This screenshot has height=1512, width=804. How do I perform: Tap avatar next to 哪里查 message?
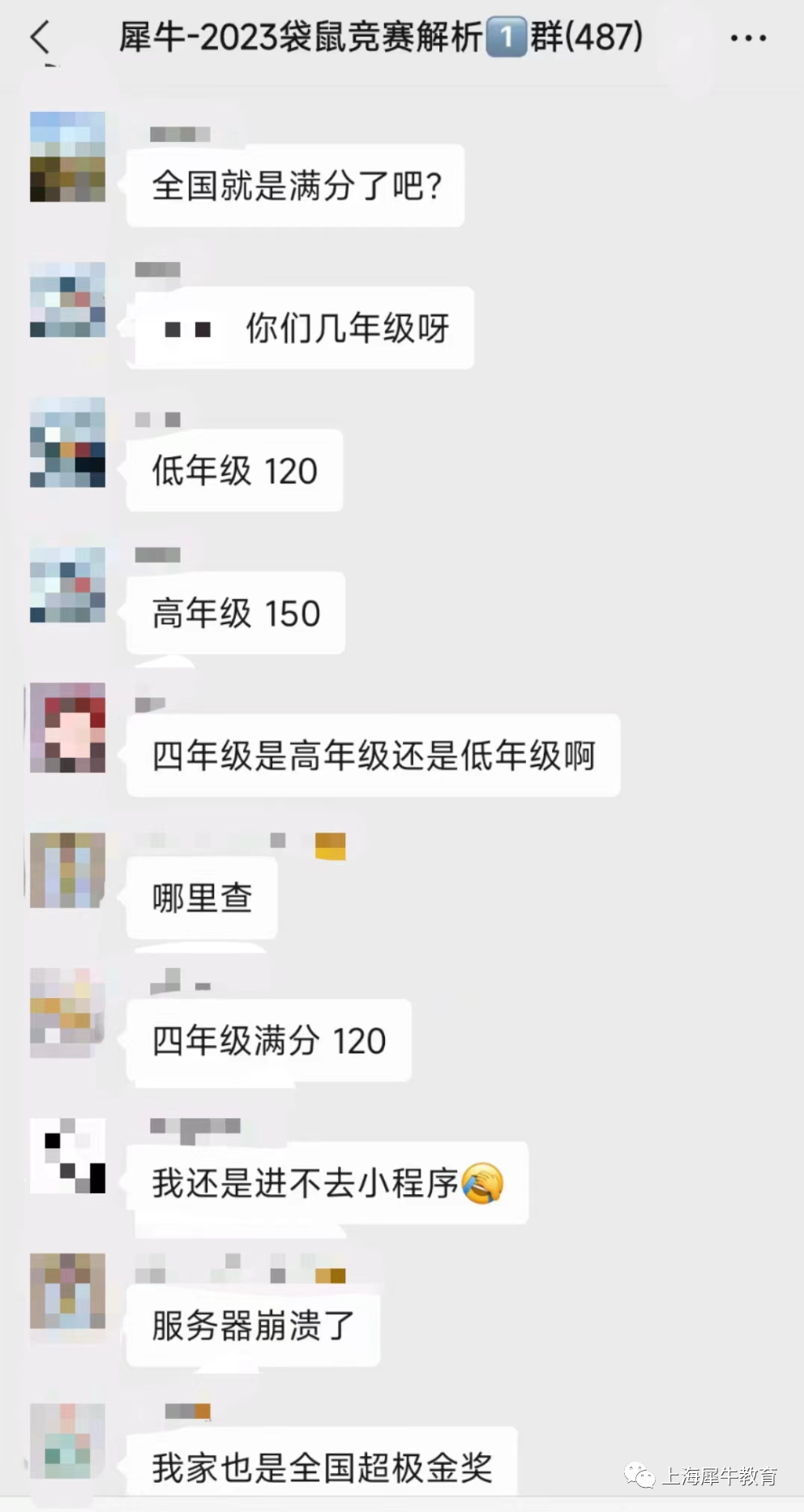point(67,870)
